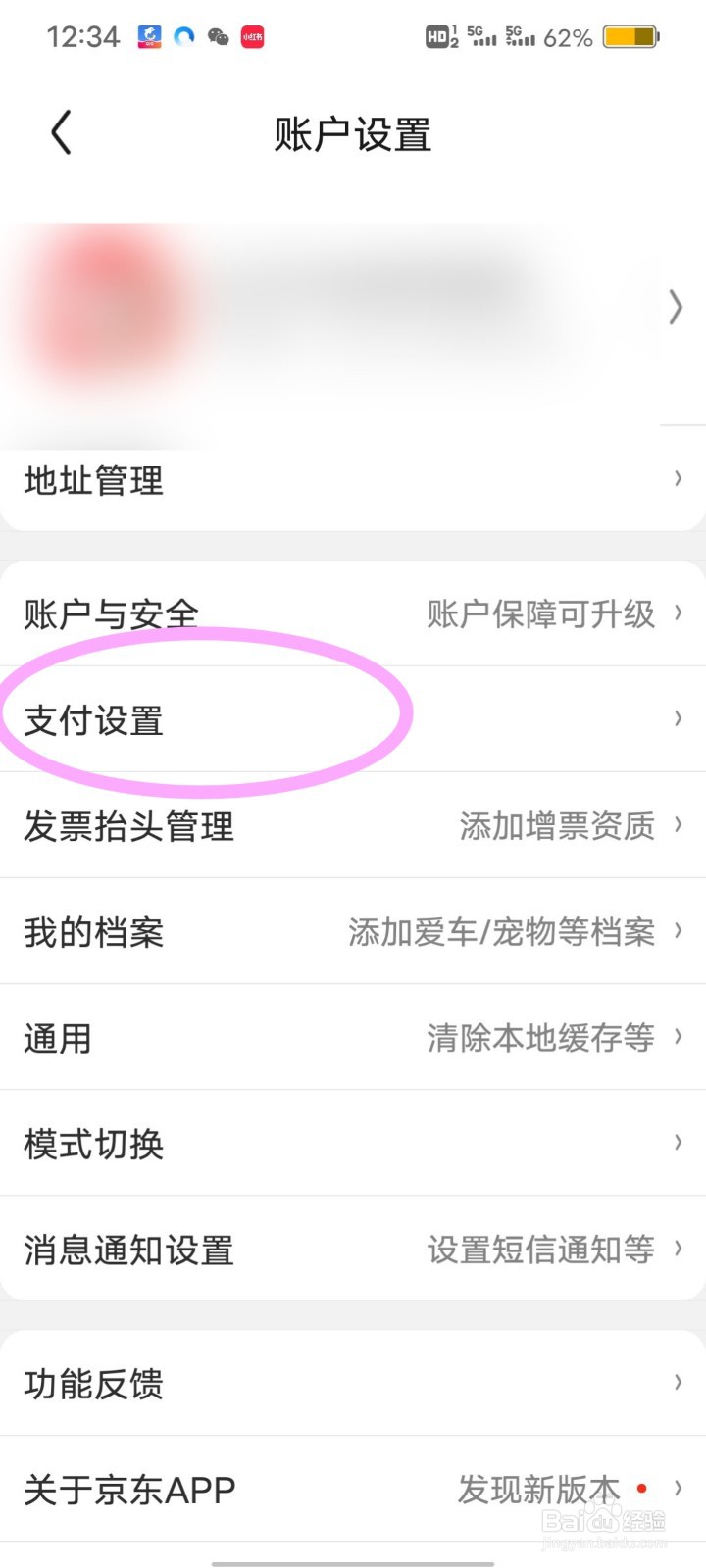Tap the WeChat icon in the status bar

[218, 36]
